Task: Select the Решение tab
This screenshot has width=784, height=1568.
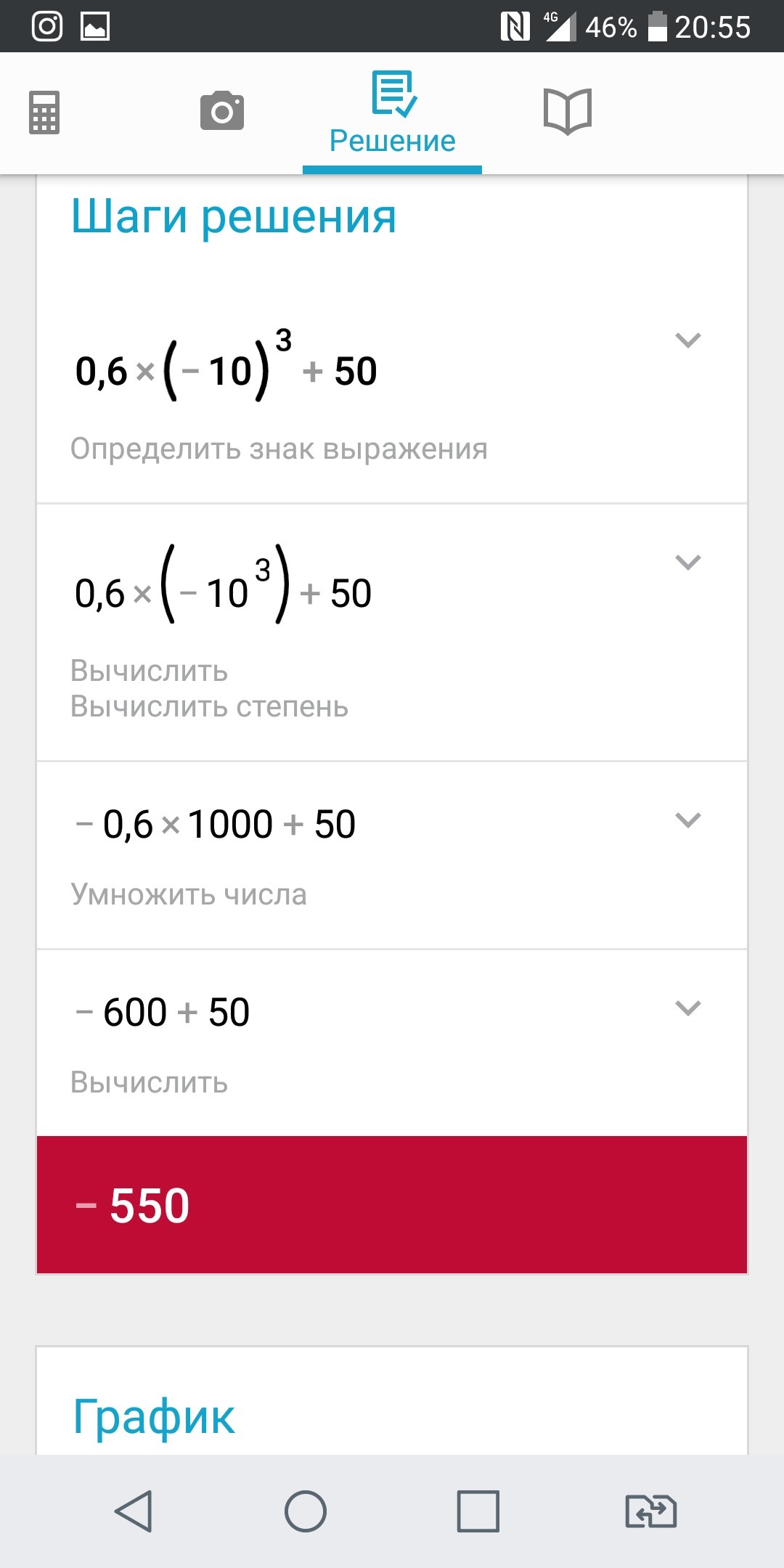Action: point(392,114)
